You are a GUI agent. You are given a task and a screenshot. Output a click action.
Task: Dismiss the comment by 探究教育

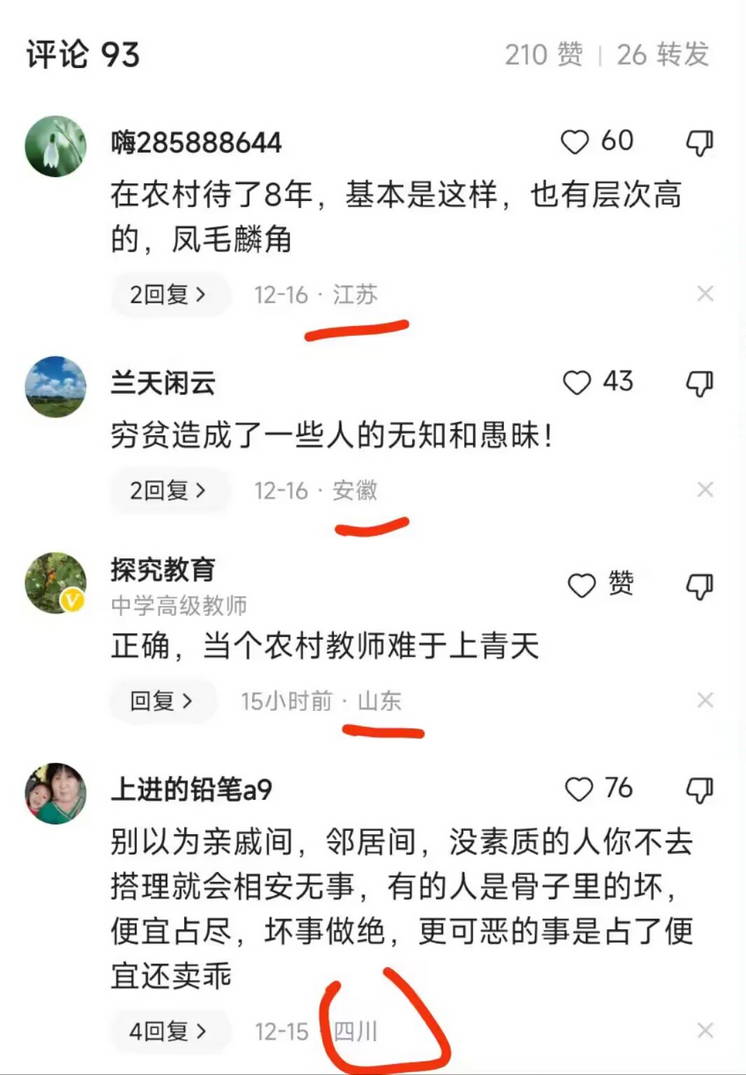pos(705,700)
